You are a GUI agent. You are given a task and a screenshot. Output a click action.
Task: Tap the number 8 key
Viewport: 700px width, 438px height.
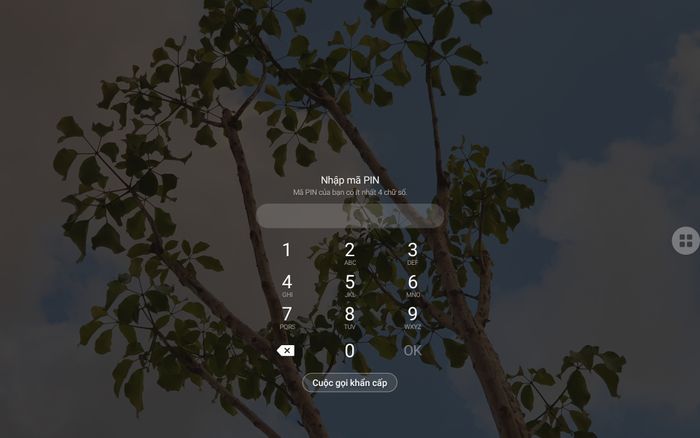pos(350,316)
